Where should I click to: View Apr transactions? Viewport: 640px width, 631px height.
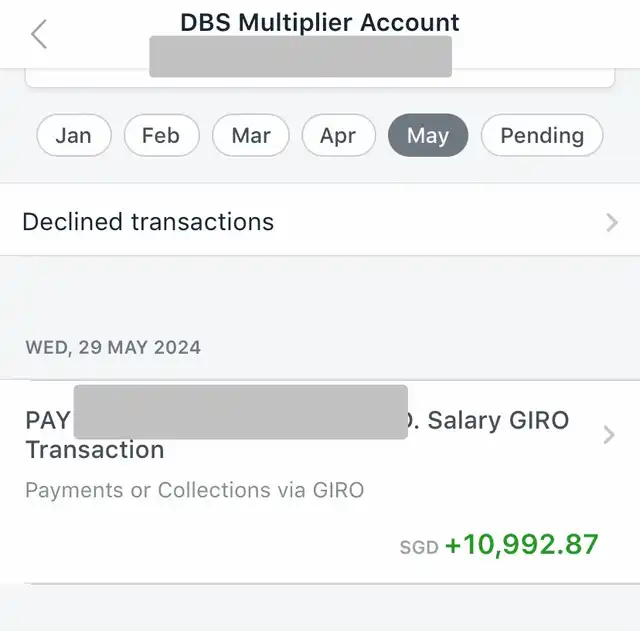tap(338, 135)
